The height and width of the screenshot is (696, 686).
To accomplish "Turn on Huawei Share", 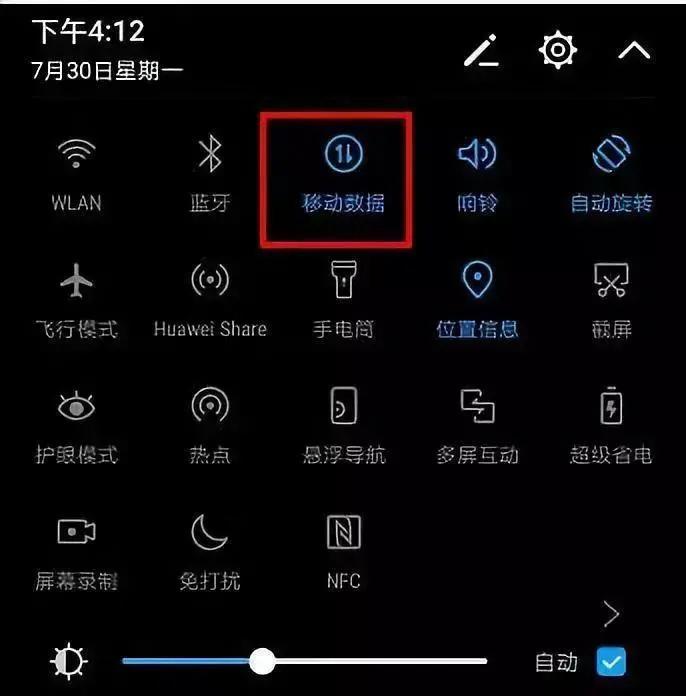I will click(210, 282).
